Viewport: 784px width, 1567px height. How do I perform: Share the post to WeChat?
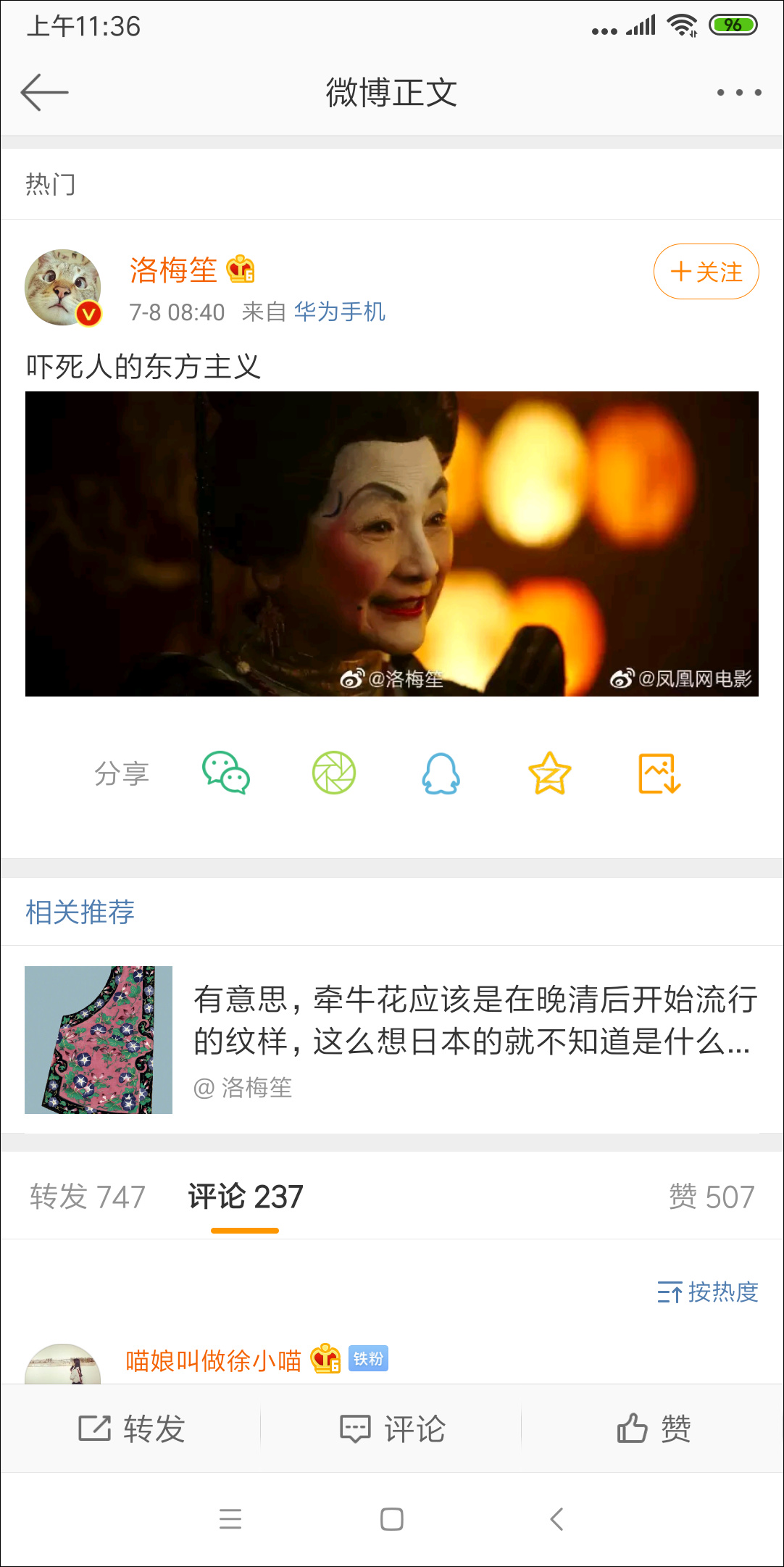click(226, 773)
